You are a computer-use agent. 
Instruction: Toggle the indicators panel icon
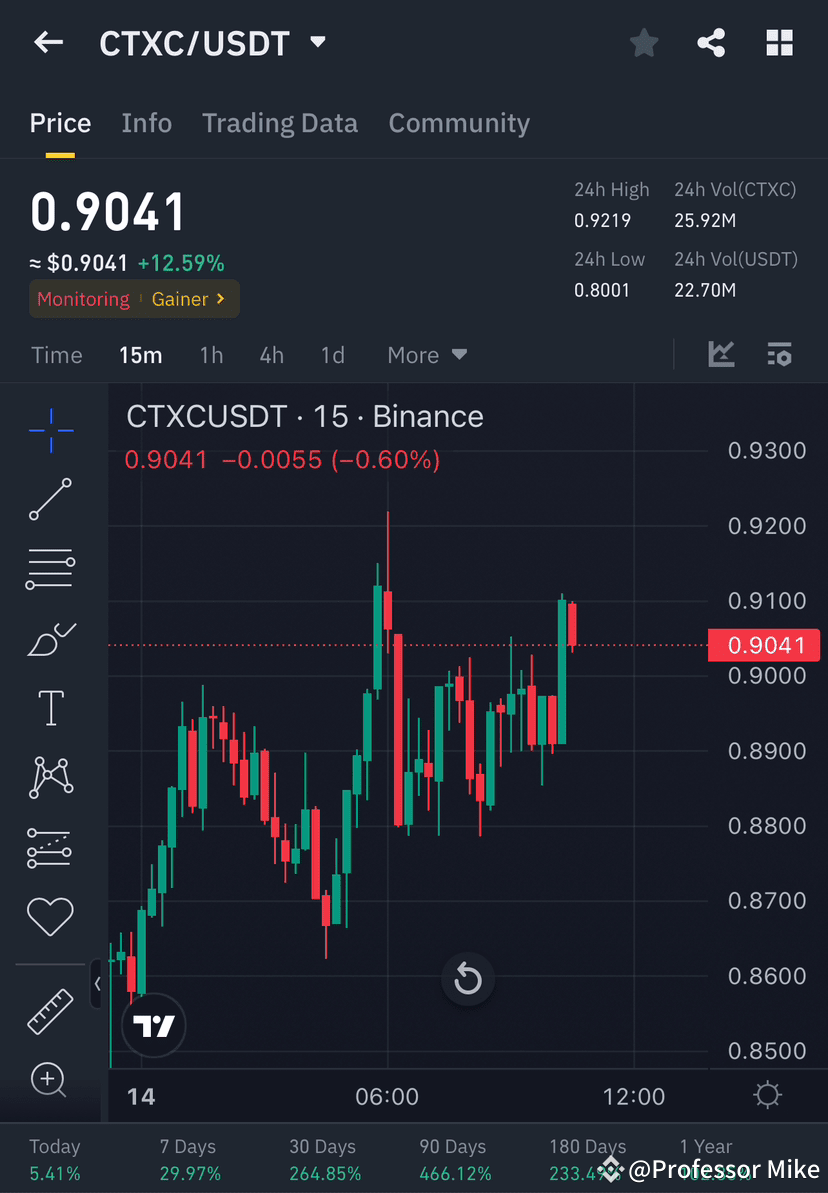tap(779, 354)
